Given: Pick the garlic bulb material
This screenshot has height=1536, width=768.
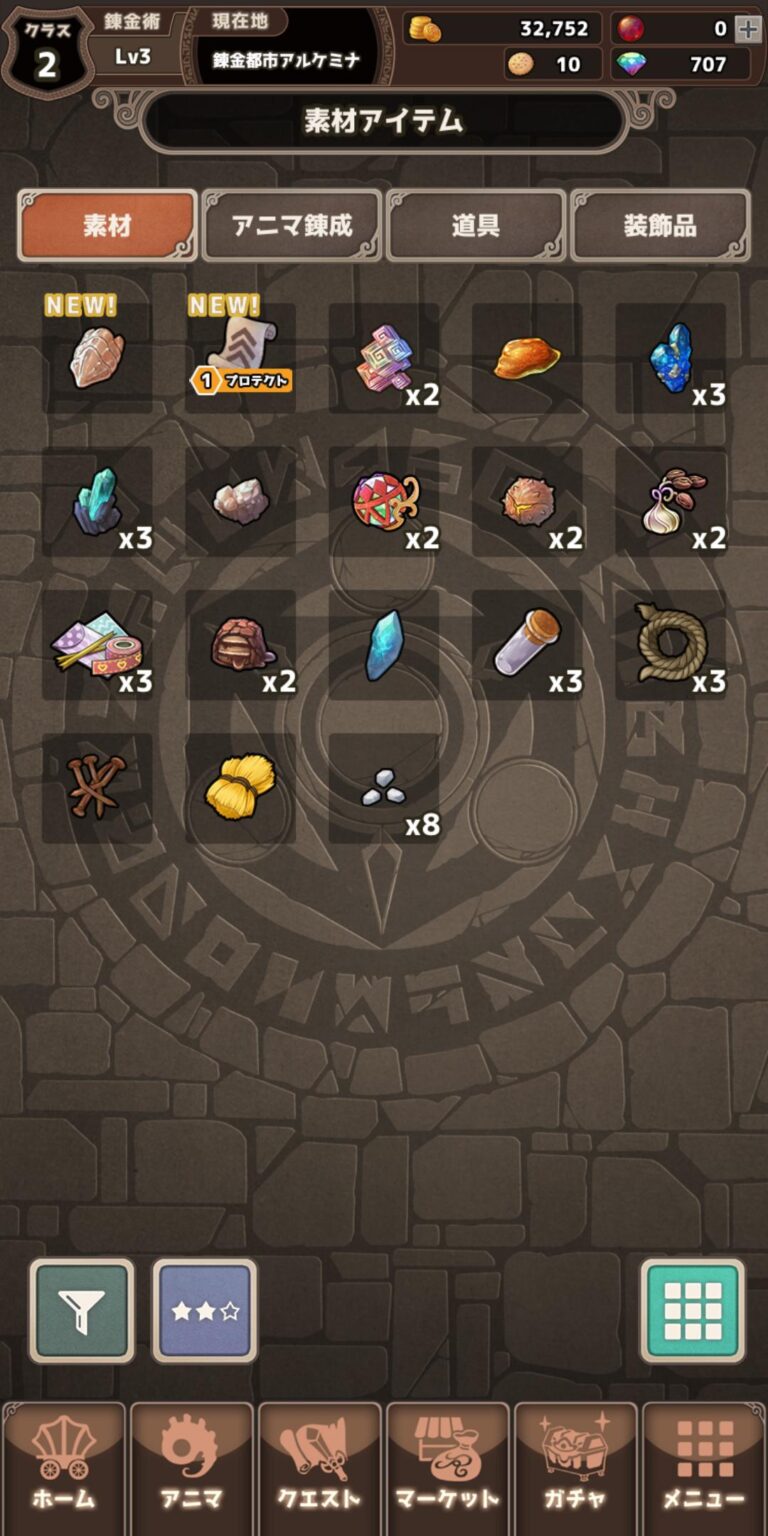Looking at the screenshot, I should point(670,501).
